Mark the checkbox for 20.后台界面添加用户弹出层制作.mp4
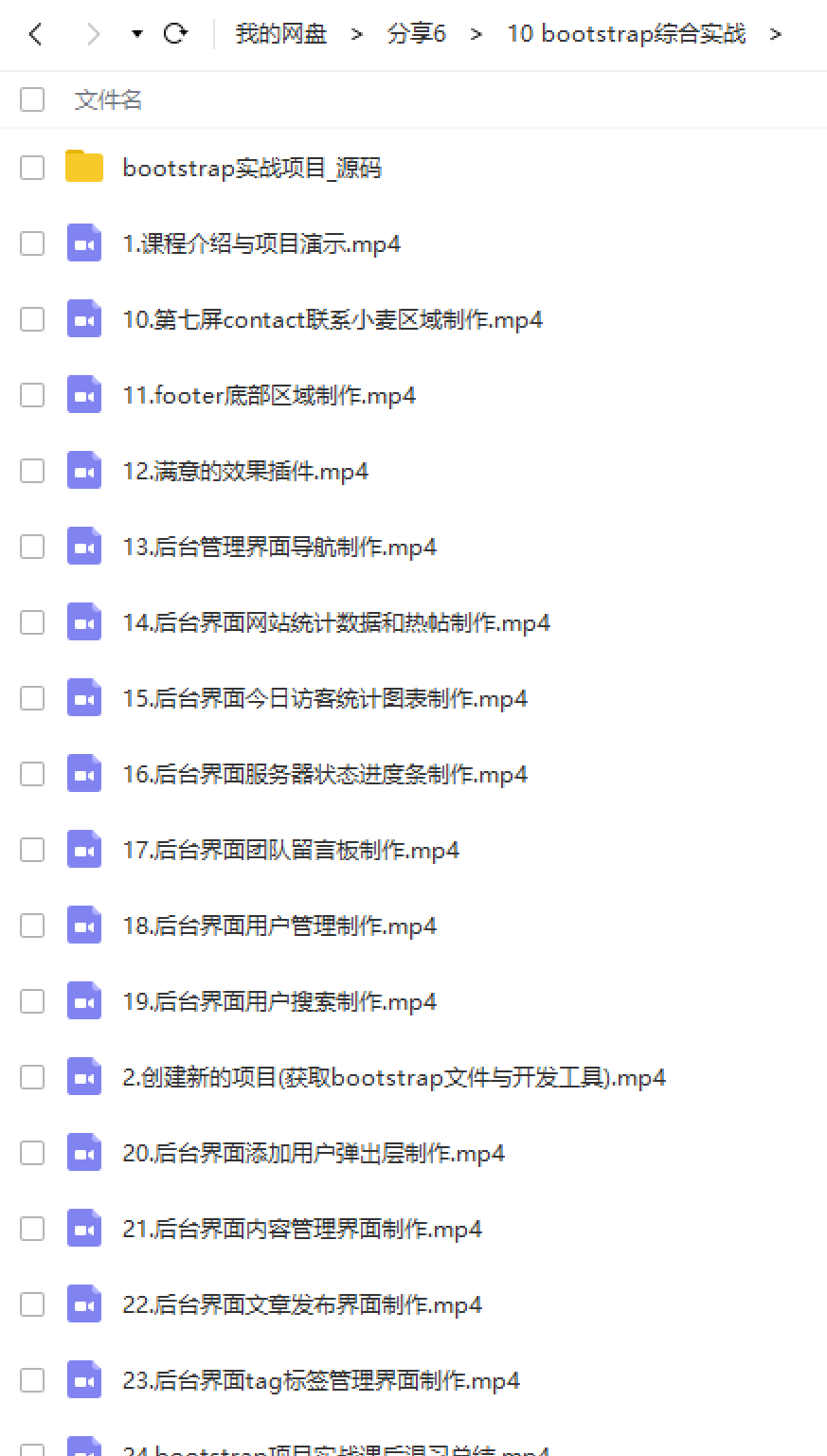This screenshot has height=1456, width=827. pyautogui.click(x=32, y=1153)
